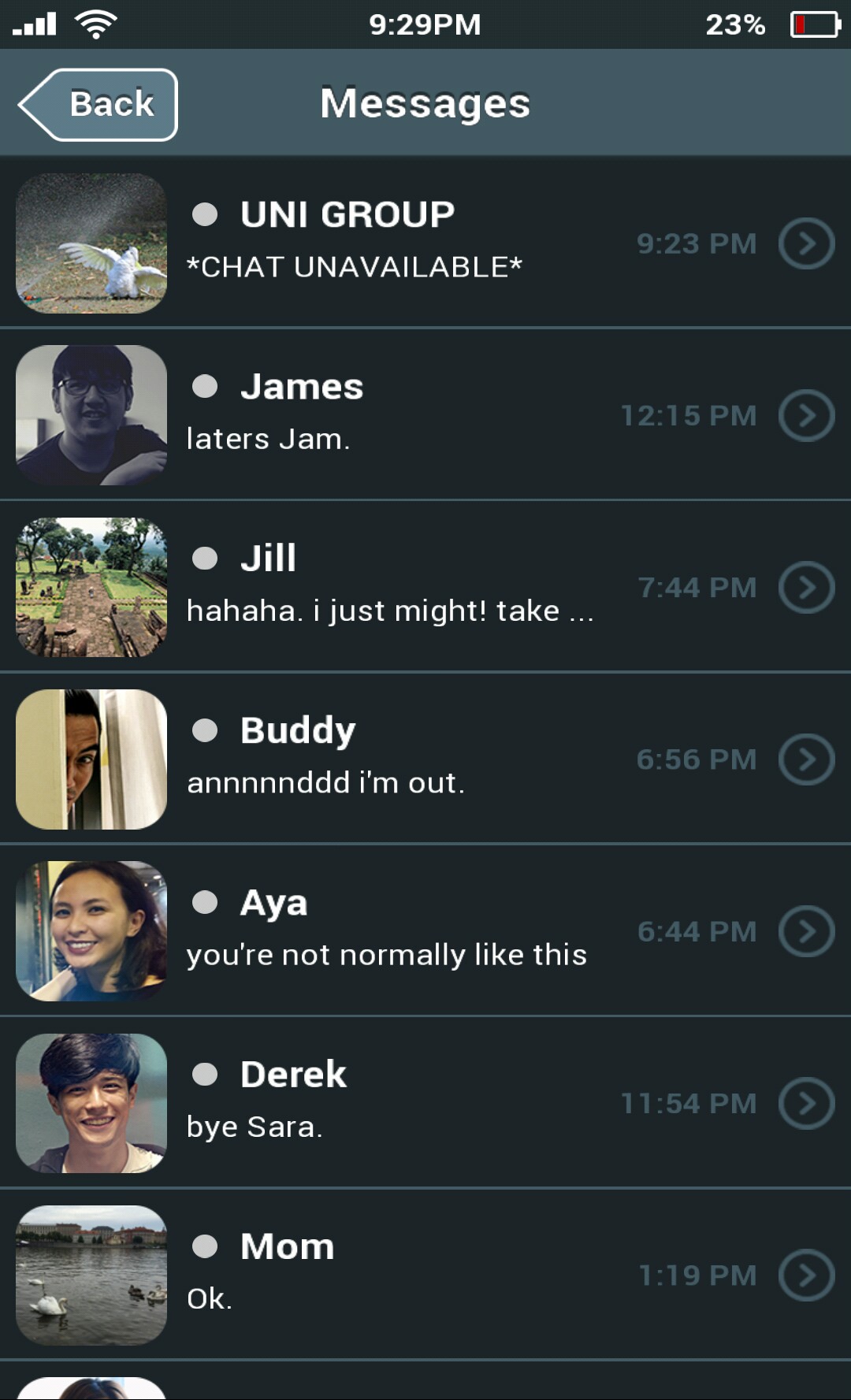Tap Derek's profile picture

(x=91, y=1103)
